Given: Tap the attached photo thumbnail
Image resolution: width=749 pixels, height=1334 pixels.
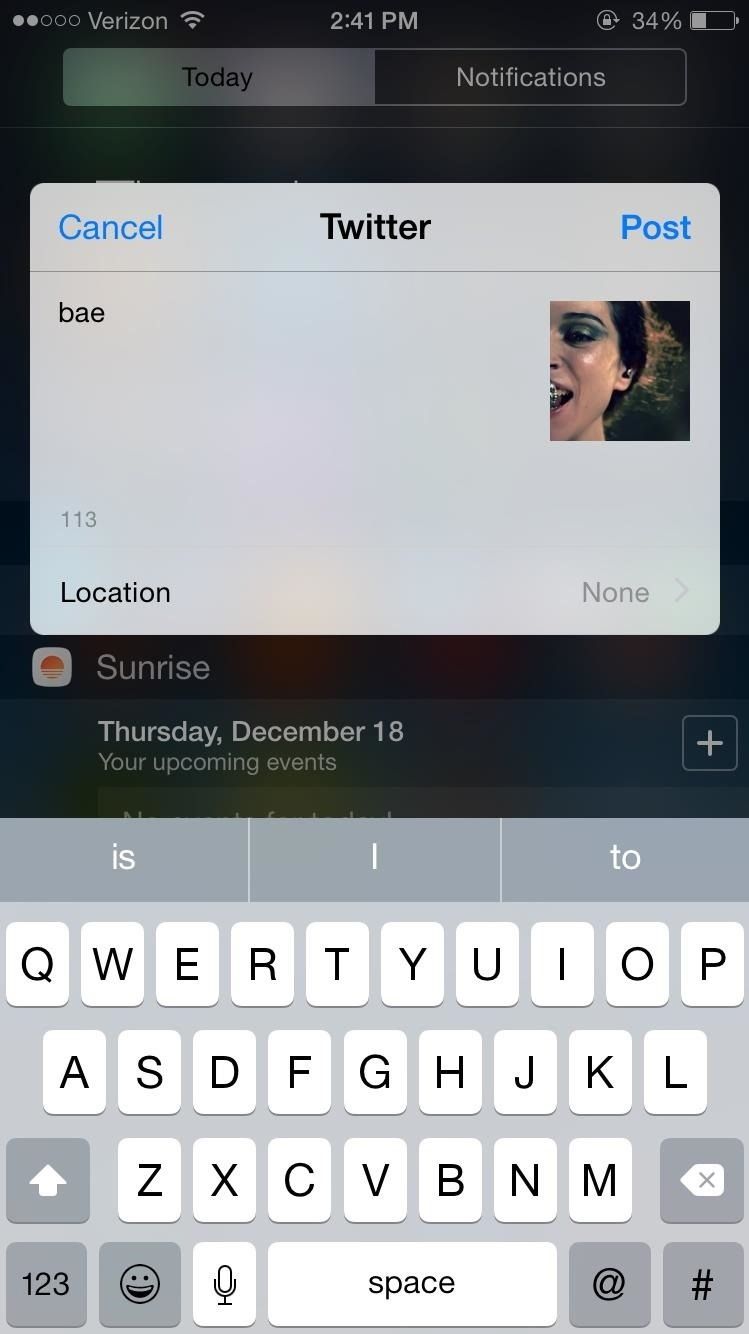Looking at the screenshot, I should click(x=619, y=371).
